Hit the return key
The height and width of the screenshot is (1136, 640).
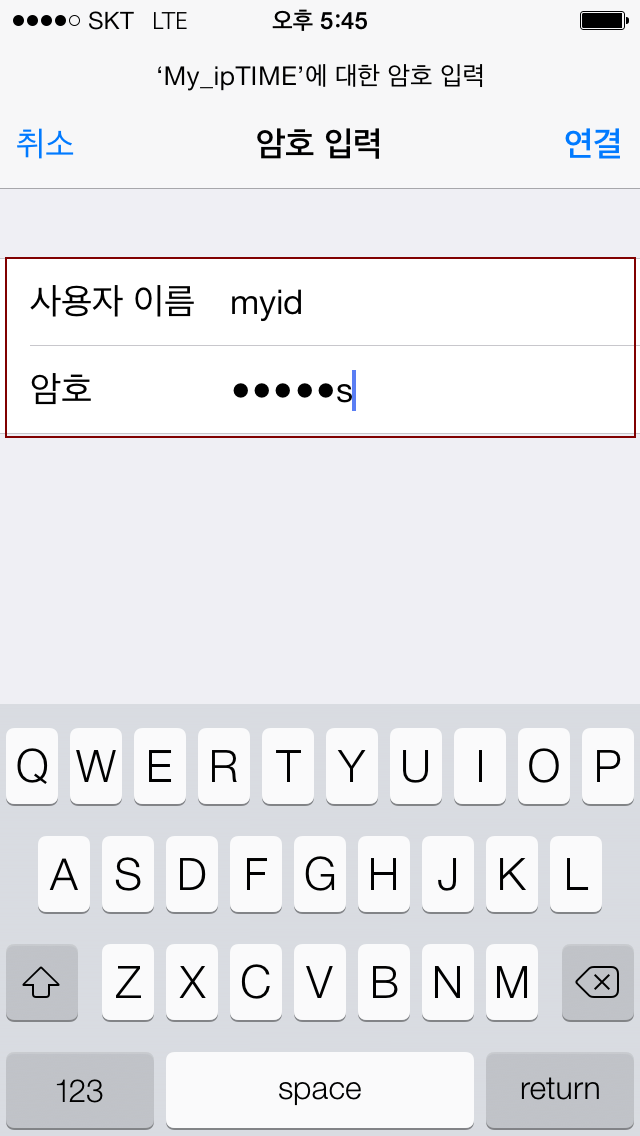[x=560, y=1089]
